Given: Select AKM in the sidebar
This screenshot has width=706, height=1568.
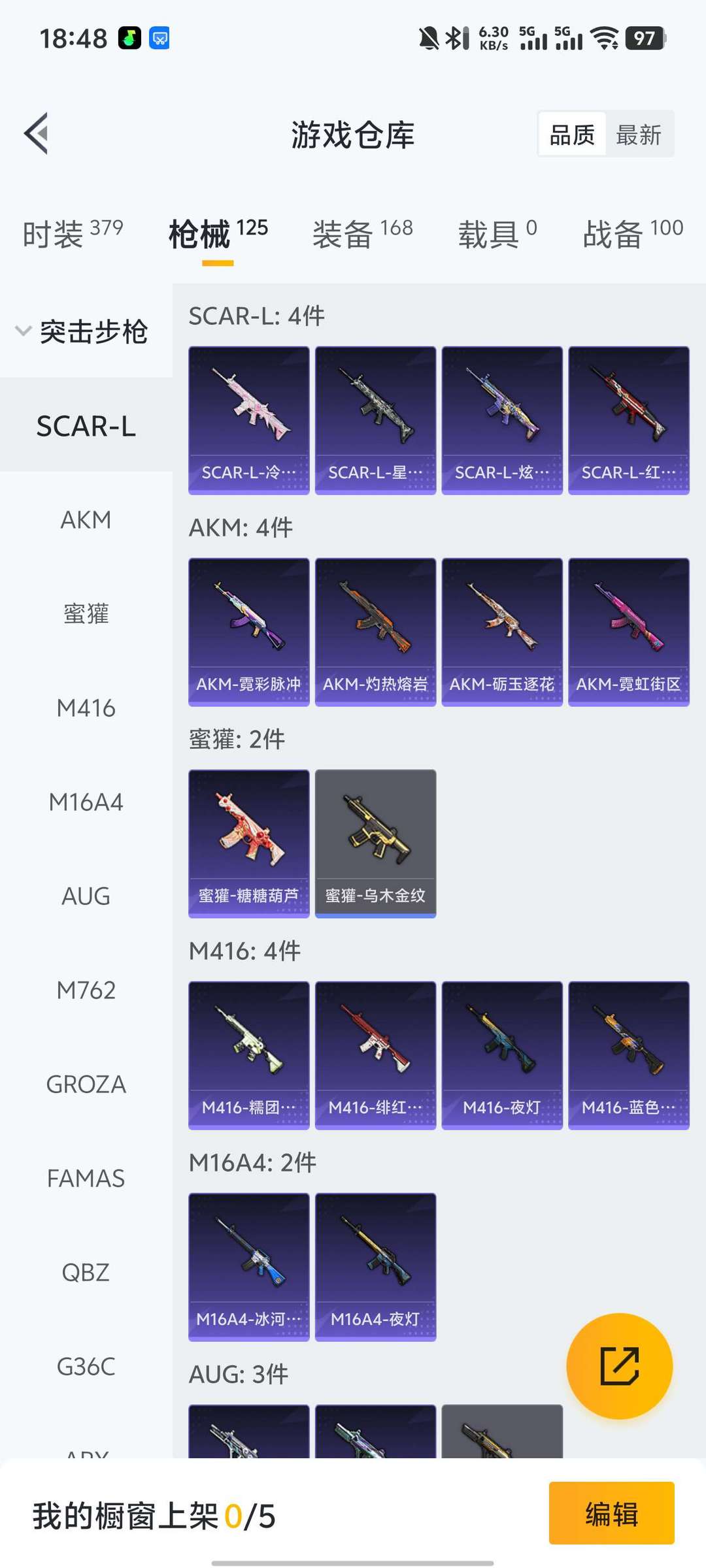Looking at the screenshot, I should (86, 519).
